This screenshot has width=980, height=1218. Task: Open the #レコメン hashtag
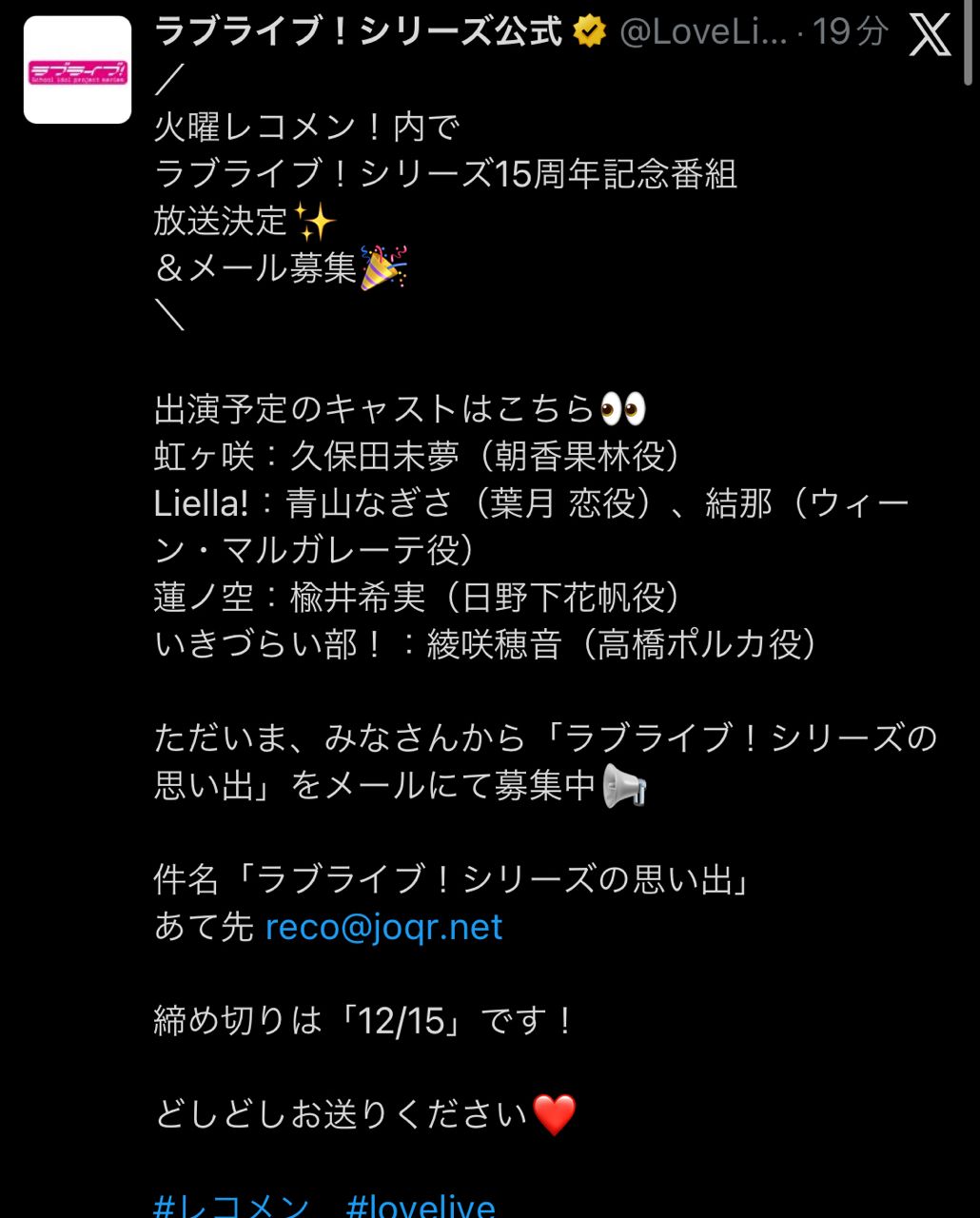231,1205
